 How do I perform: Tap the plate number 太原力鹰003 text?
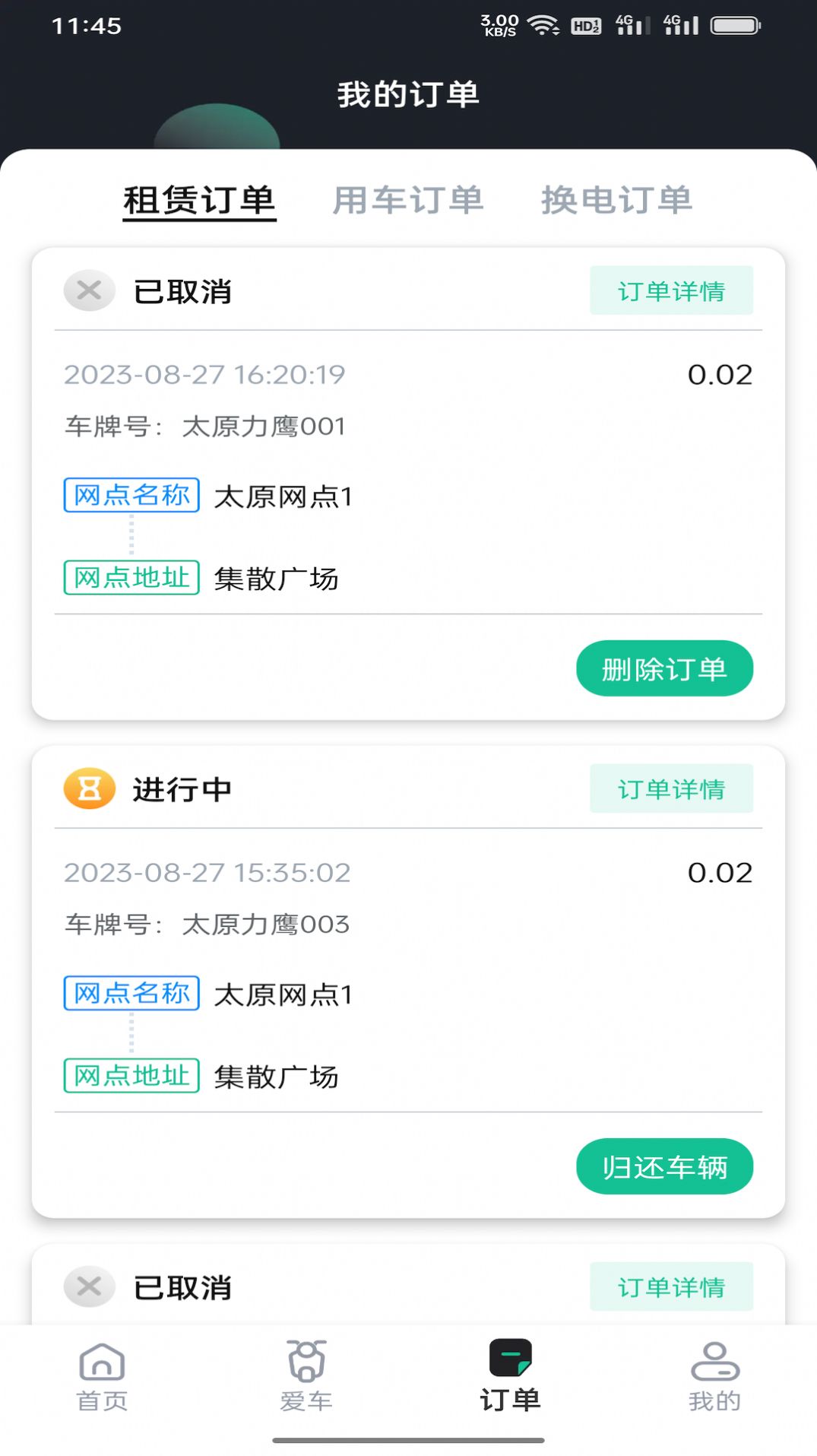265,925
